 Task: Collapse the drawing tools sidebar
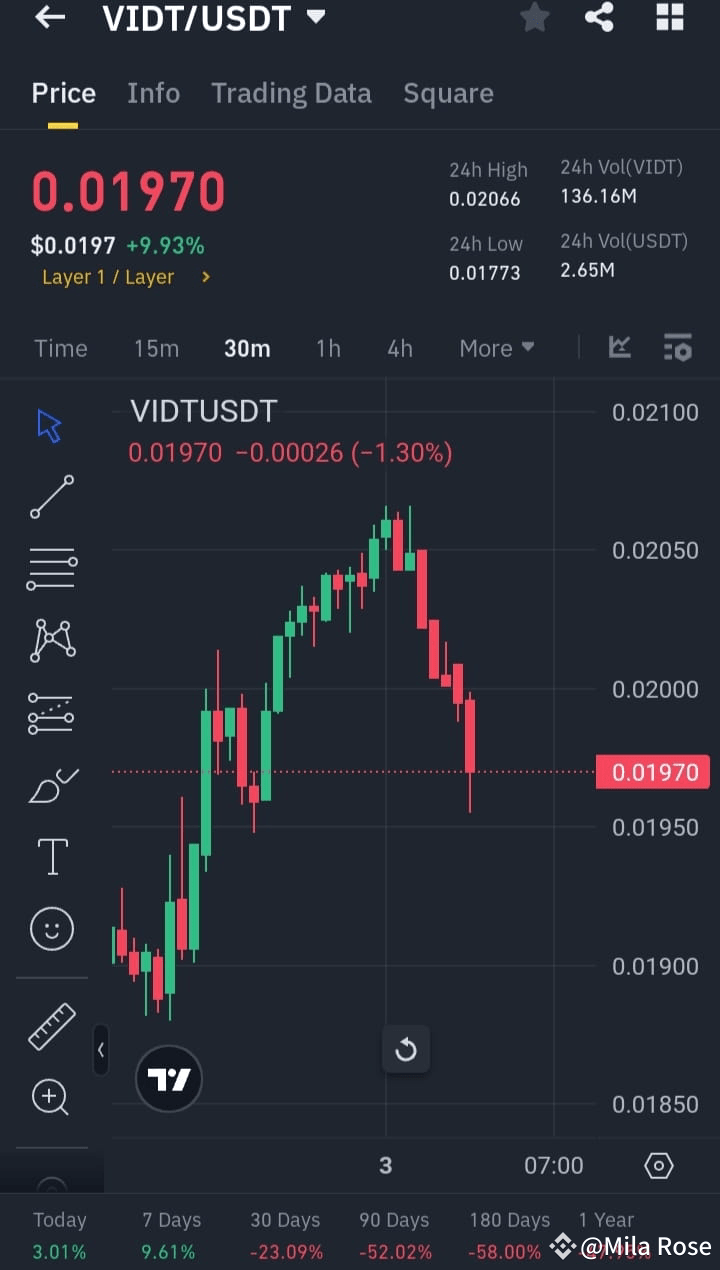coord(101,1050)
